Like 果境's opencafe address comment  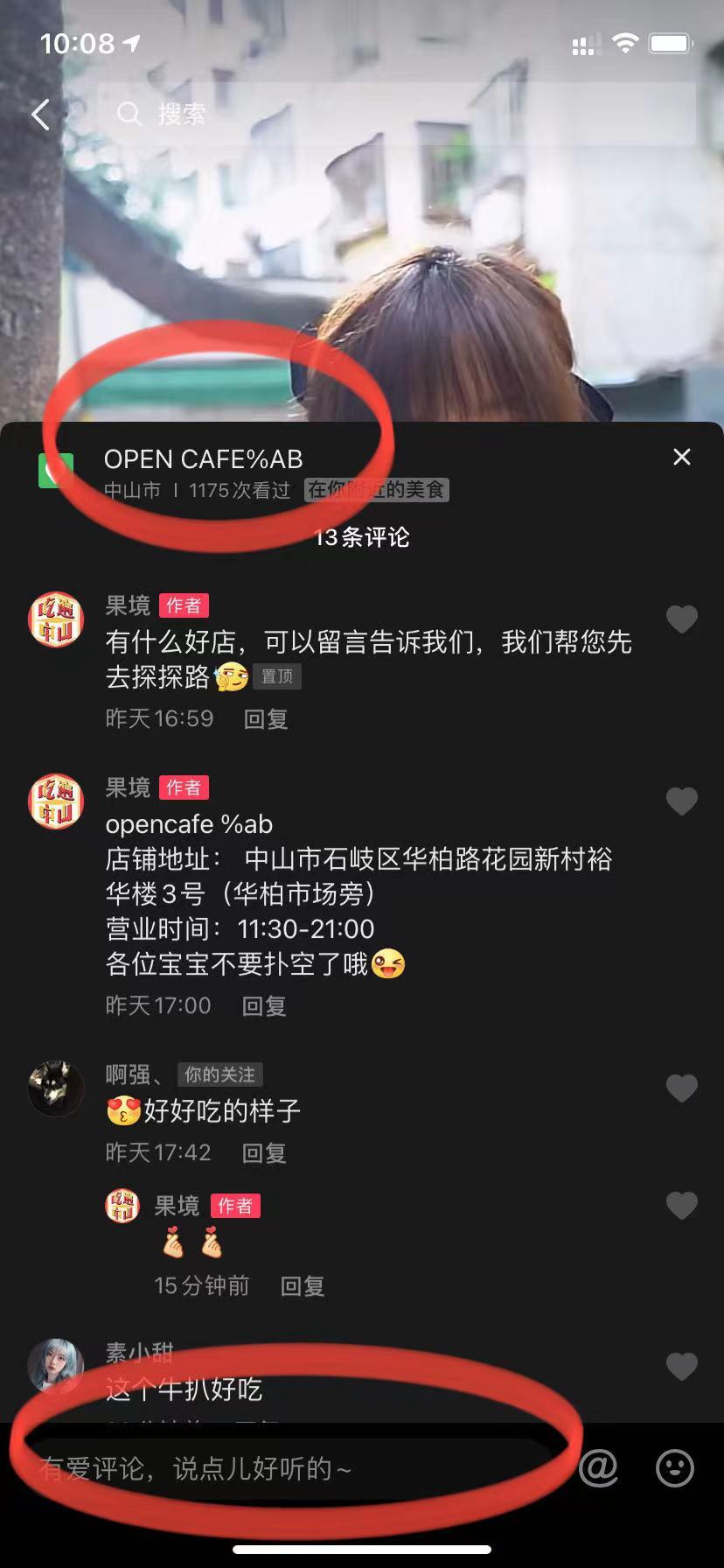(x=681, y=801)
